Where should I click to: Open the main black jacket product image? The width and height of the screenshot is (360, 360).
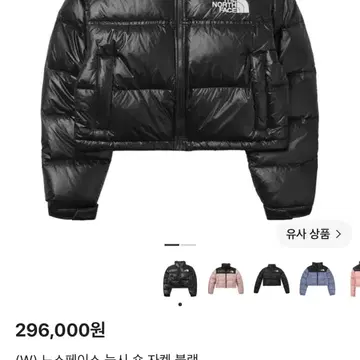click(x=180, y=110)
